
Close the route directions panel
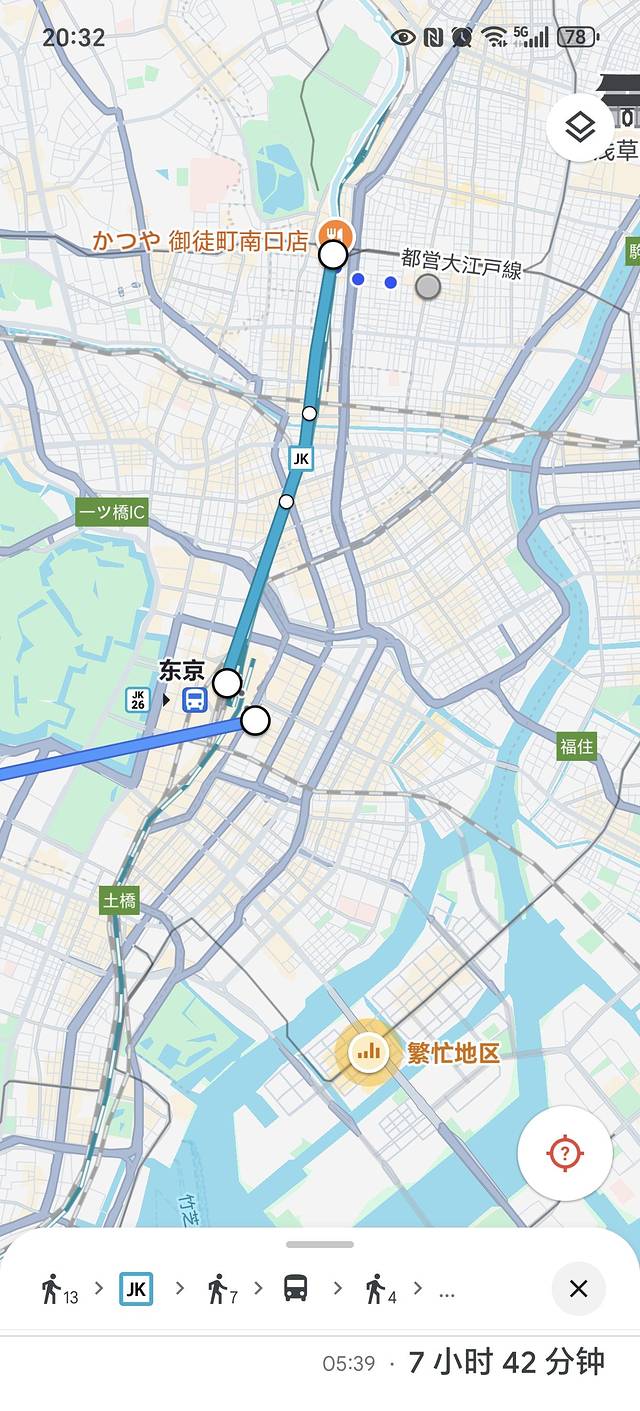click(x=578, y=1289)
